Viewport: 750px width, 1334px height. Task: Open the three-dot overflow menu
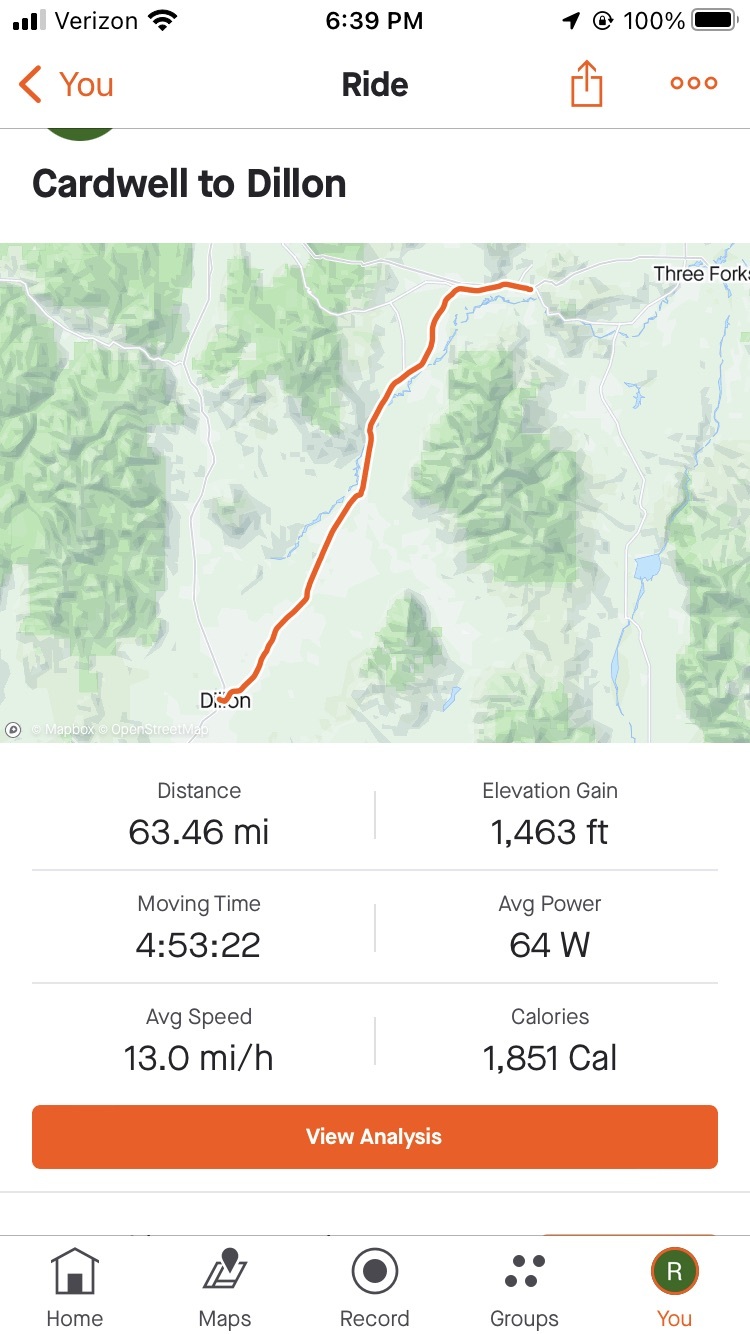(693, 84)
